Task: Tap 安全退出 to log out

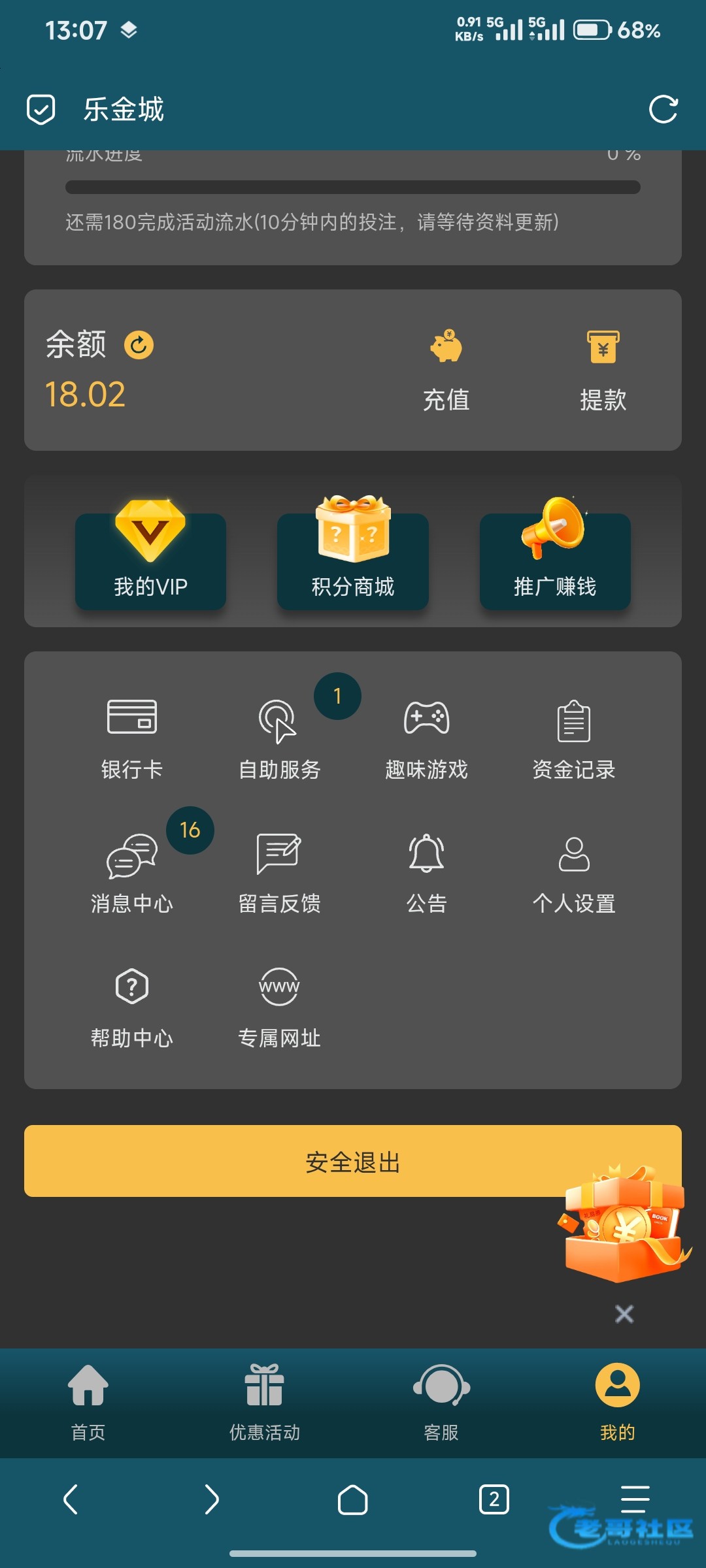Action: click(353, 1161)
